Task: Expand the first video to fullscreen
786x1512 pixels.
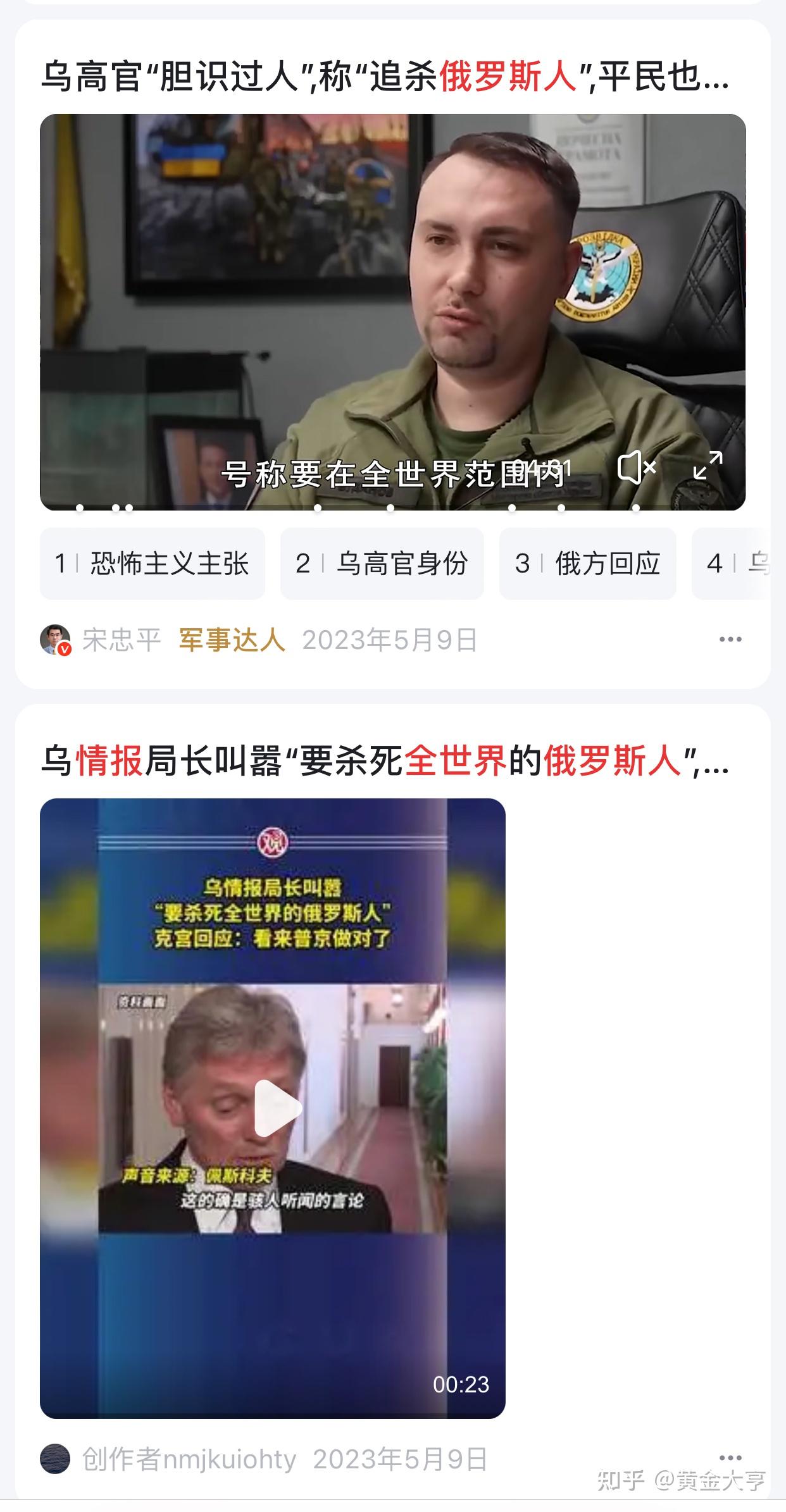Action: click(x=708, y=466)
